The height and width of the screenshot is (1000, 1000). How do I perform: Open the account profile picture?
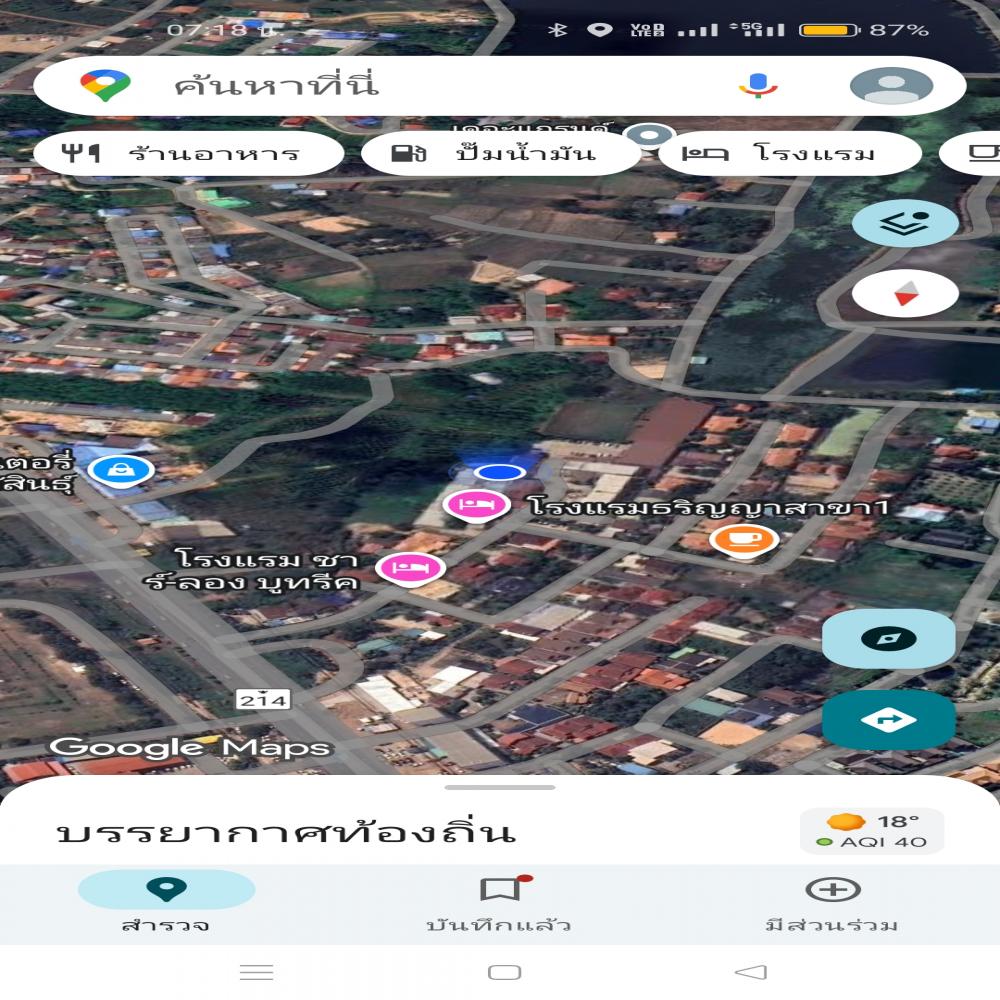point(891,86)
